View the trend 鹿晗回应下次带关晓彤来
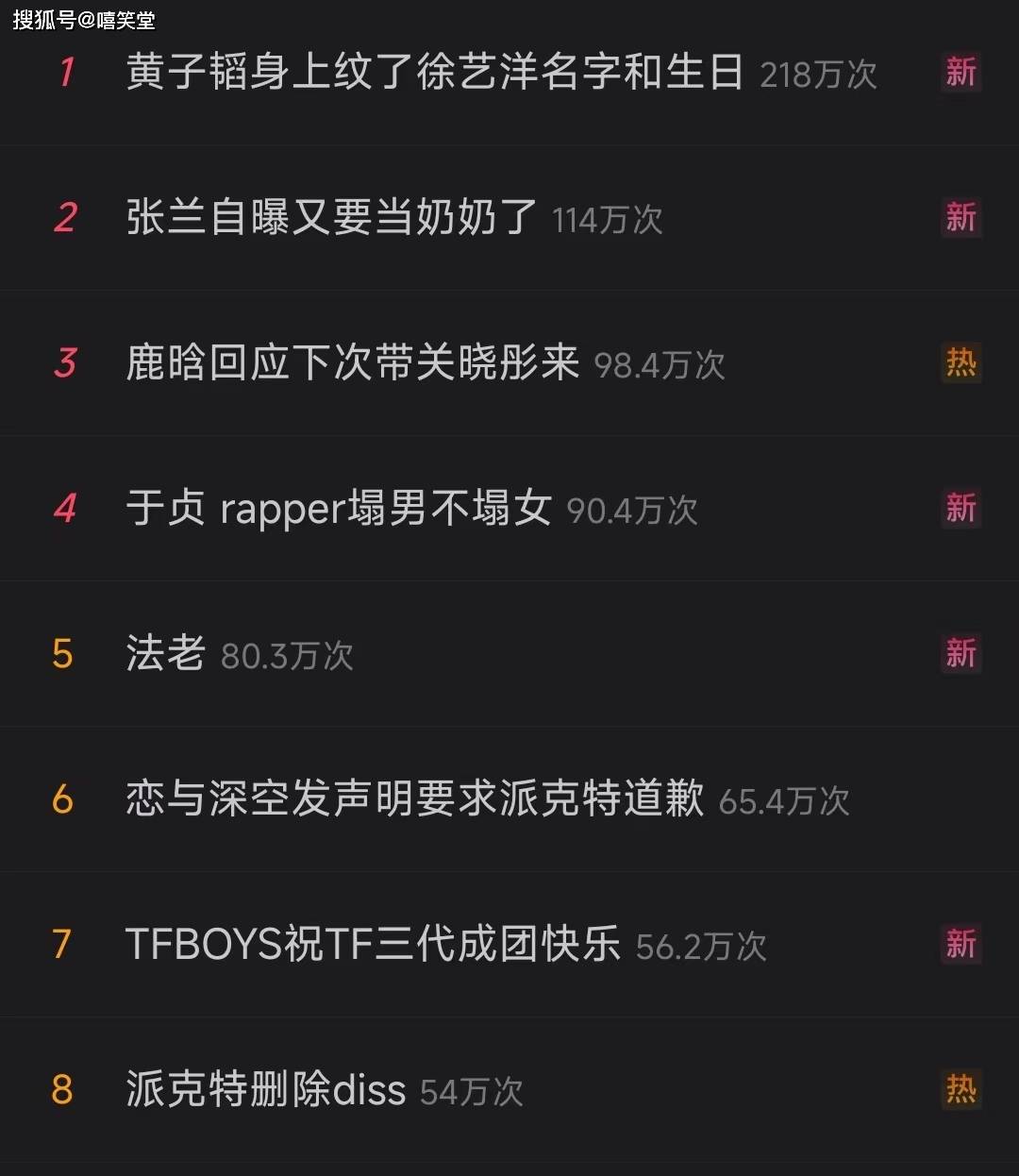Image resolution: width=1019 pixels, height=1176 pixels. 352,363
